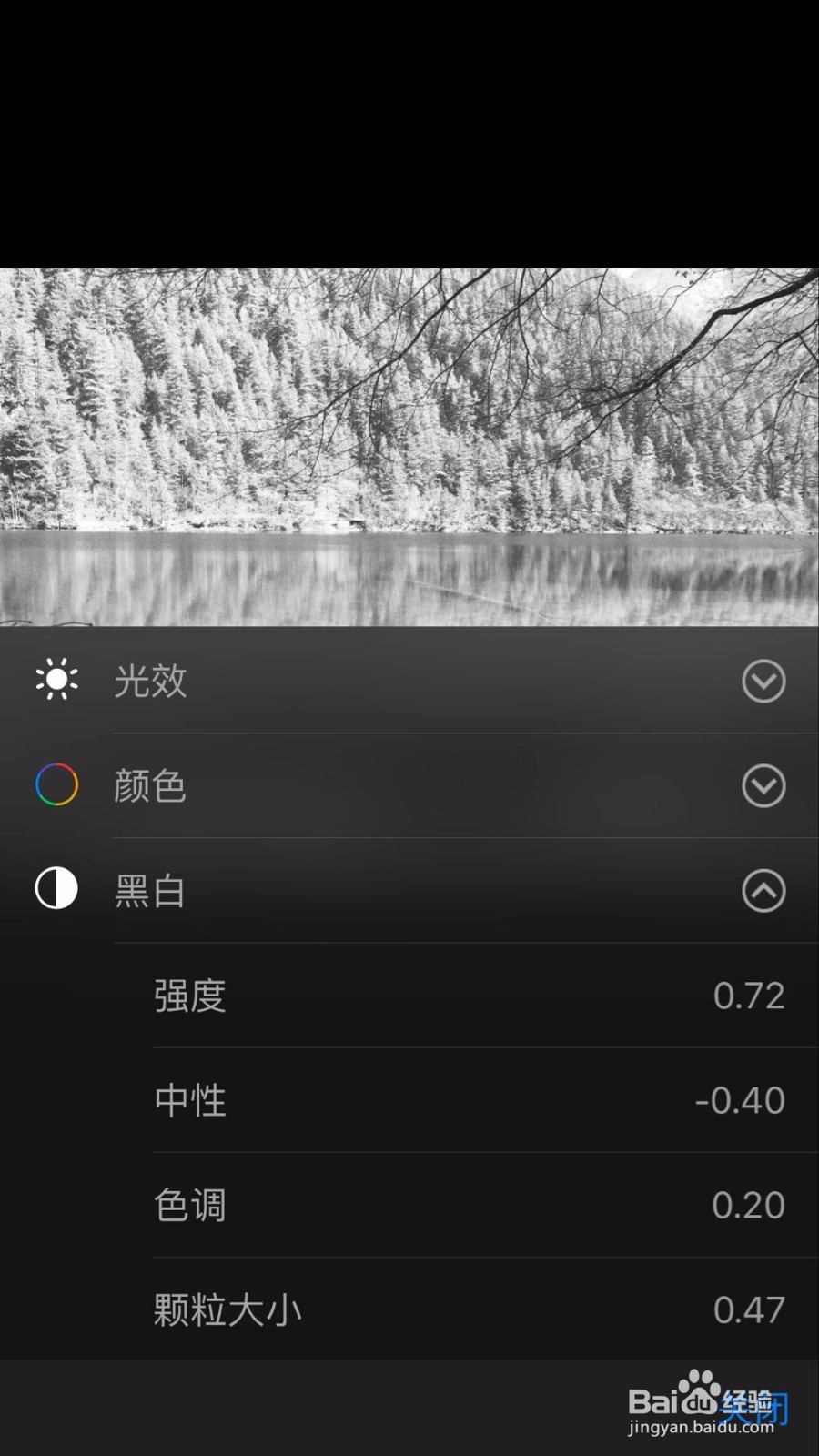Tap the 强度 value showing 0.72
The width and height of the screenshot is (819, 1456).
[x=748, y=996]
